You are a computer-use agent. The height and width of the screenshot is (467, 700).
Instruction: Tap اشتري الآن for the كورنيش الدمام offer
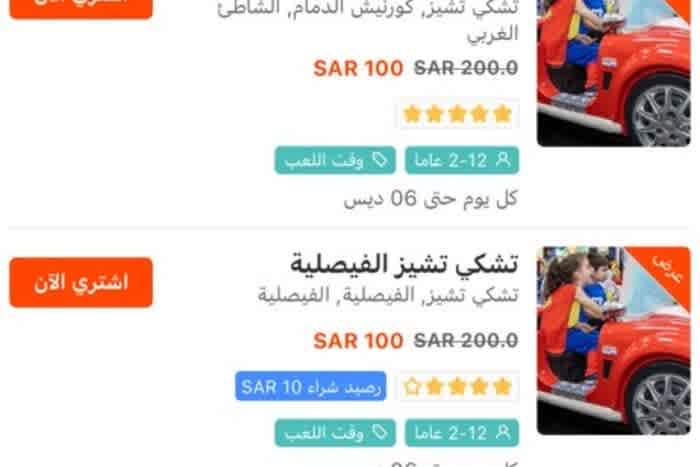(81, 6)
